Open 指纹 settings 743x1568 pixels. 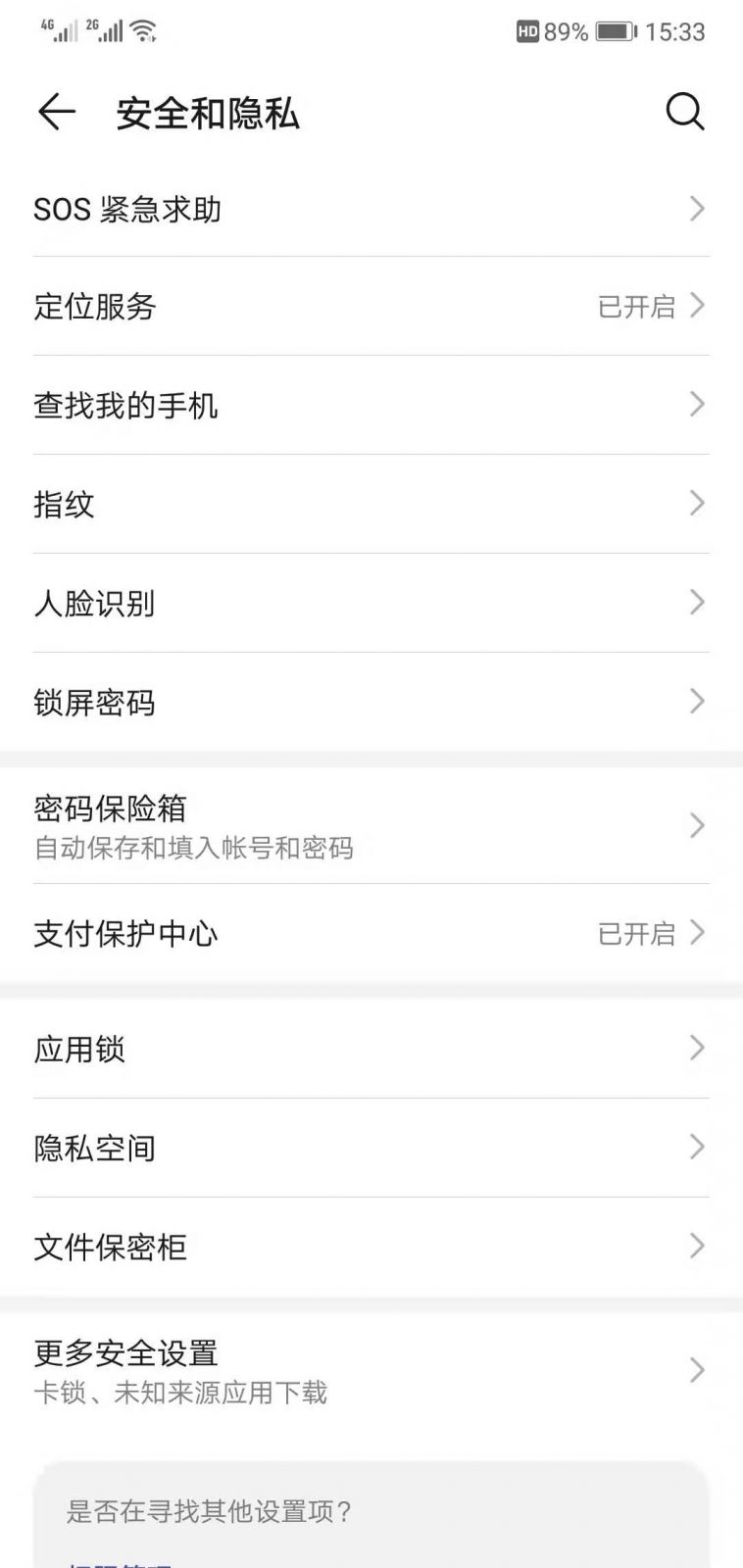click(371, 505)
